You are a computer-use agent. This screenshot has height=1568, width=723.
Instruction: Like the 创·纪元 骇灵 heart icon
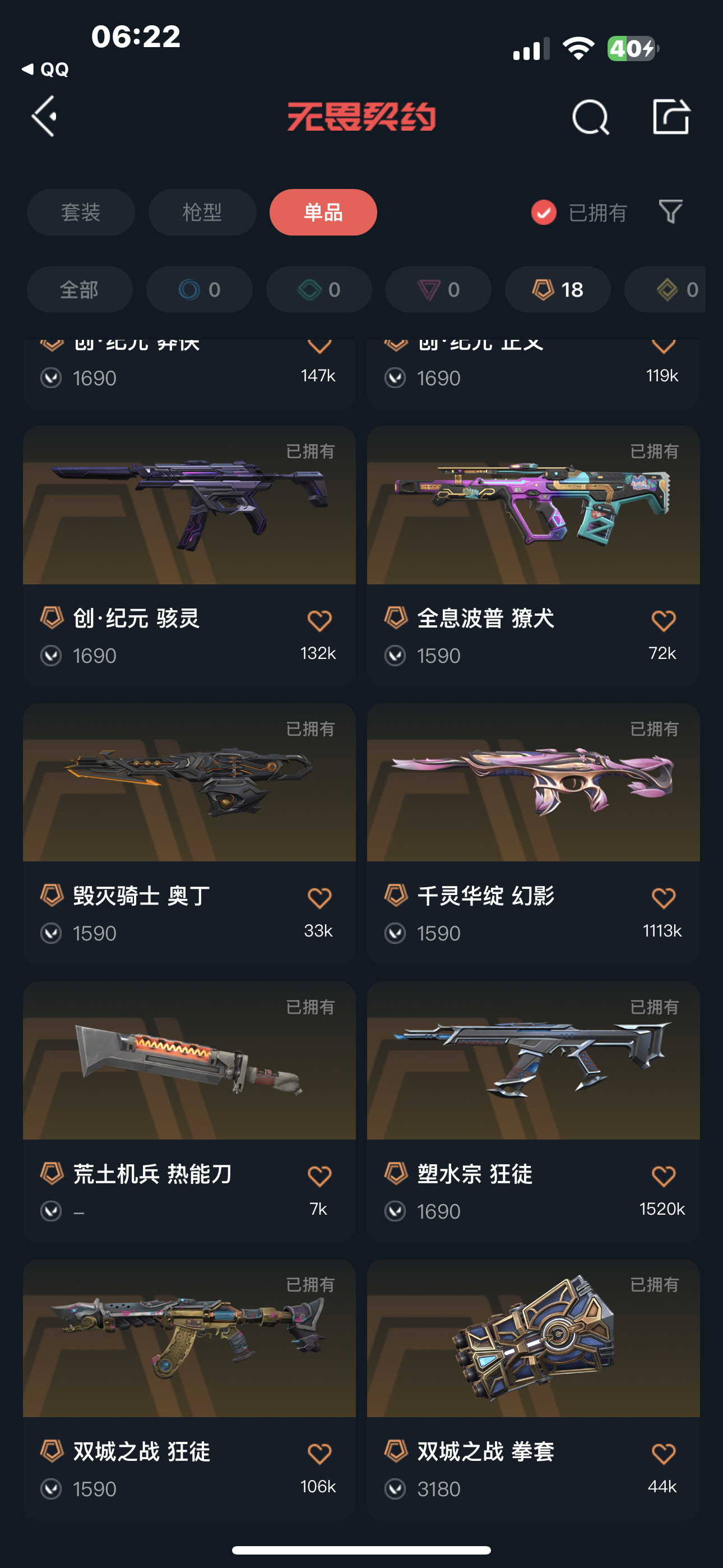(x=319, y=621)
